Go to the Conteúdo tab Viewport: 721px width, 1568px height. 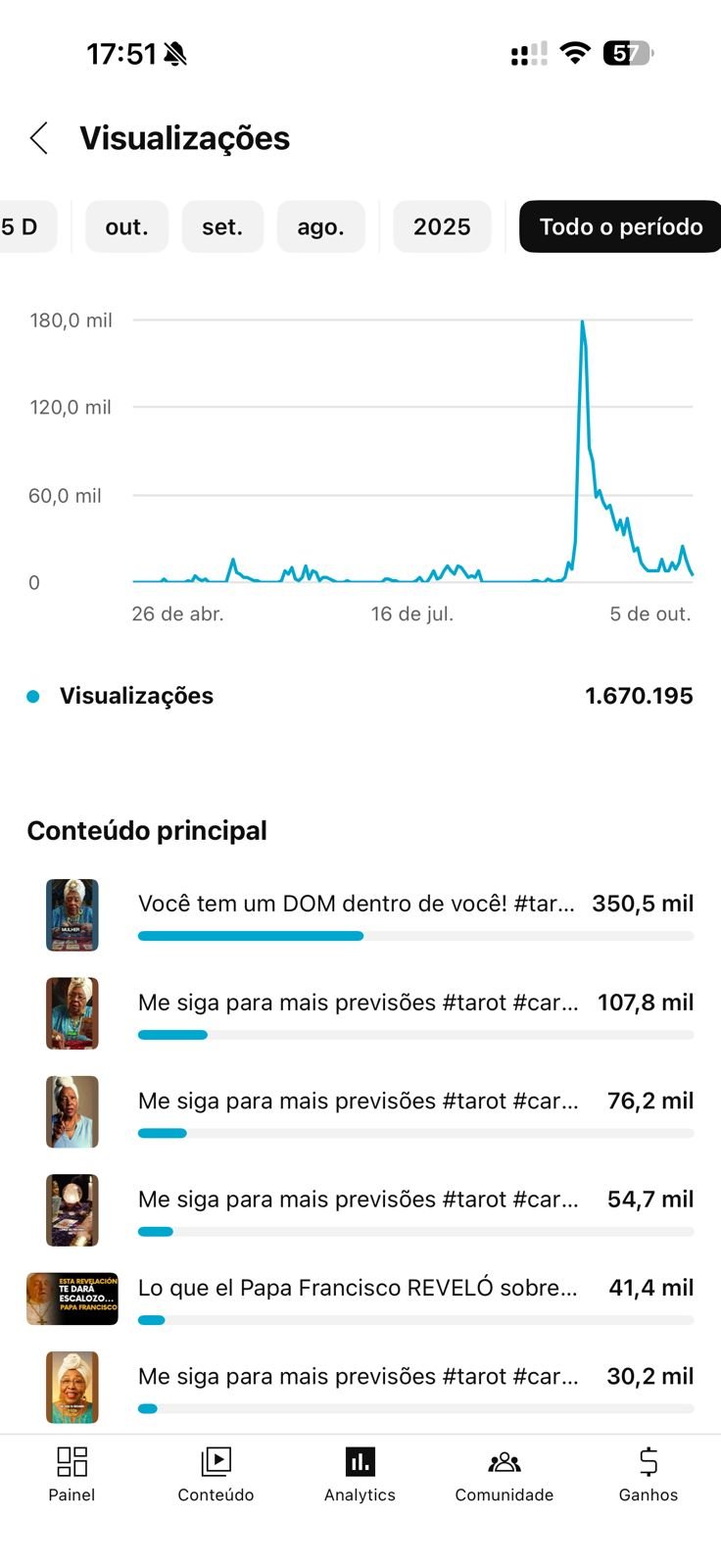pos(216,1474)
